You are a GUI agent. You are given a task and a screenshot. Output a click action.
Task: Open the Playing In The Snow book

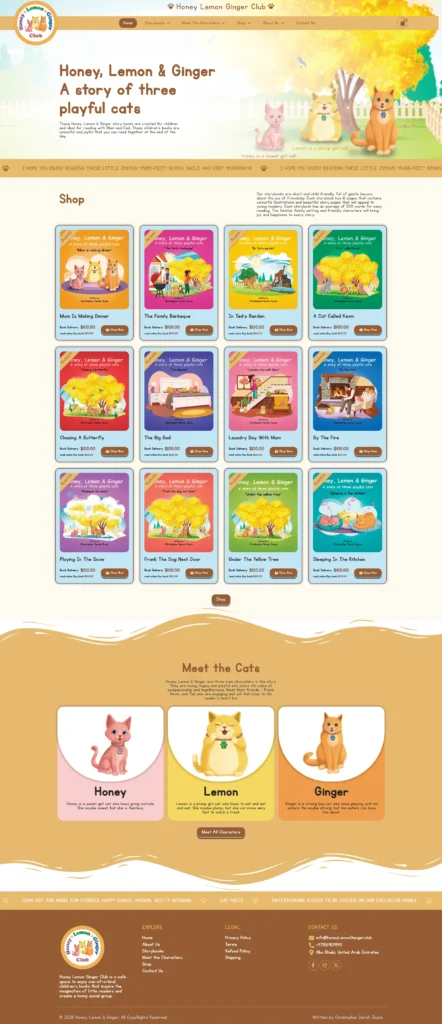[95, 526]
